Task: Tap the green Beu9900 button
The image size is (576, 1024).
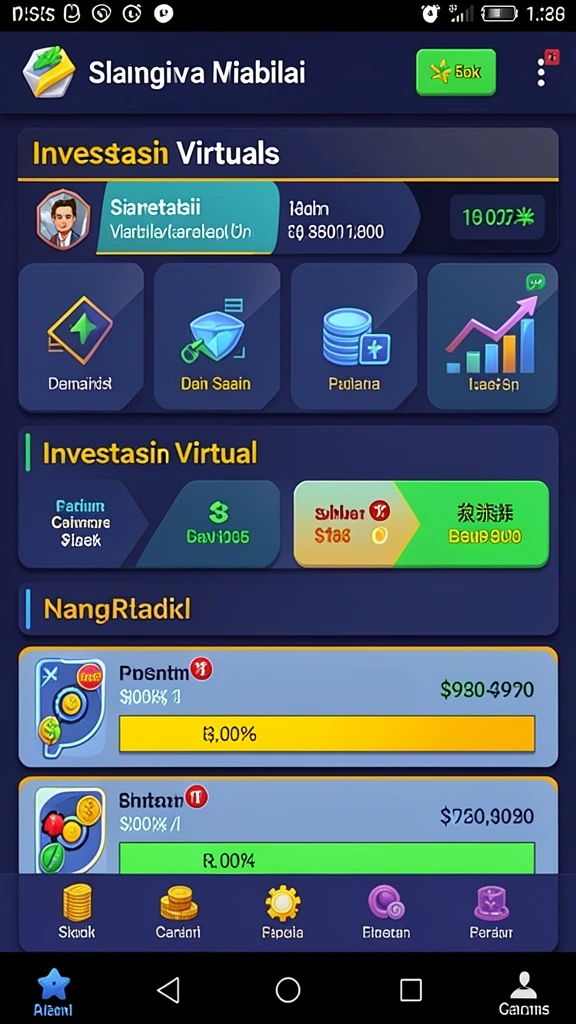Action: tap(472, 524)
